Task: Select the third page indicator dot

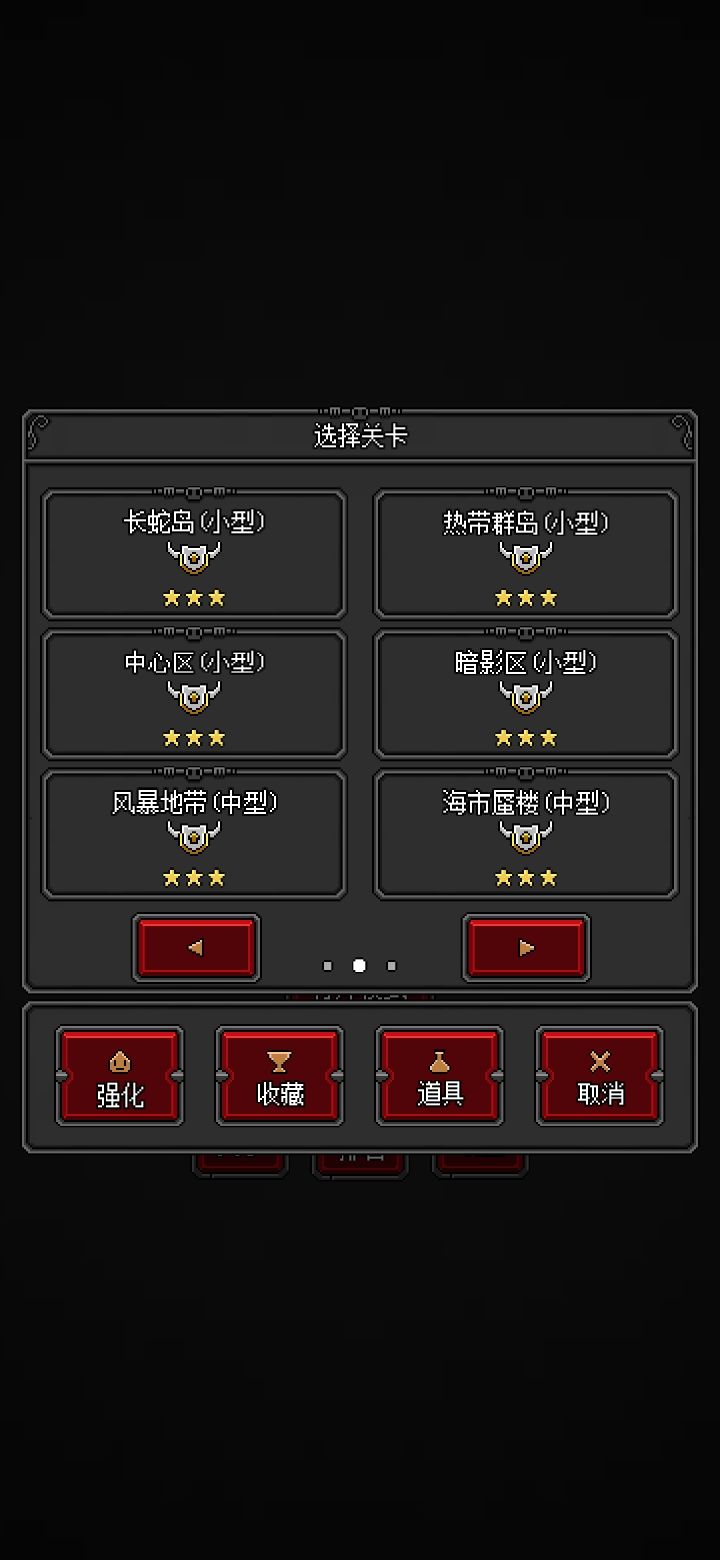Action: tap(392, 965)
